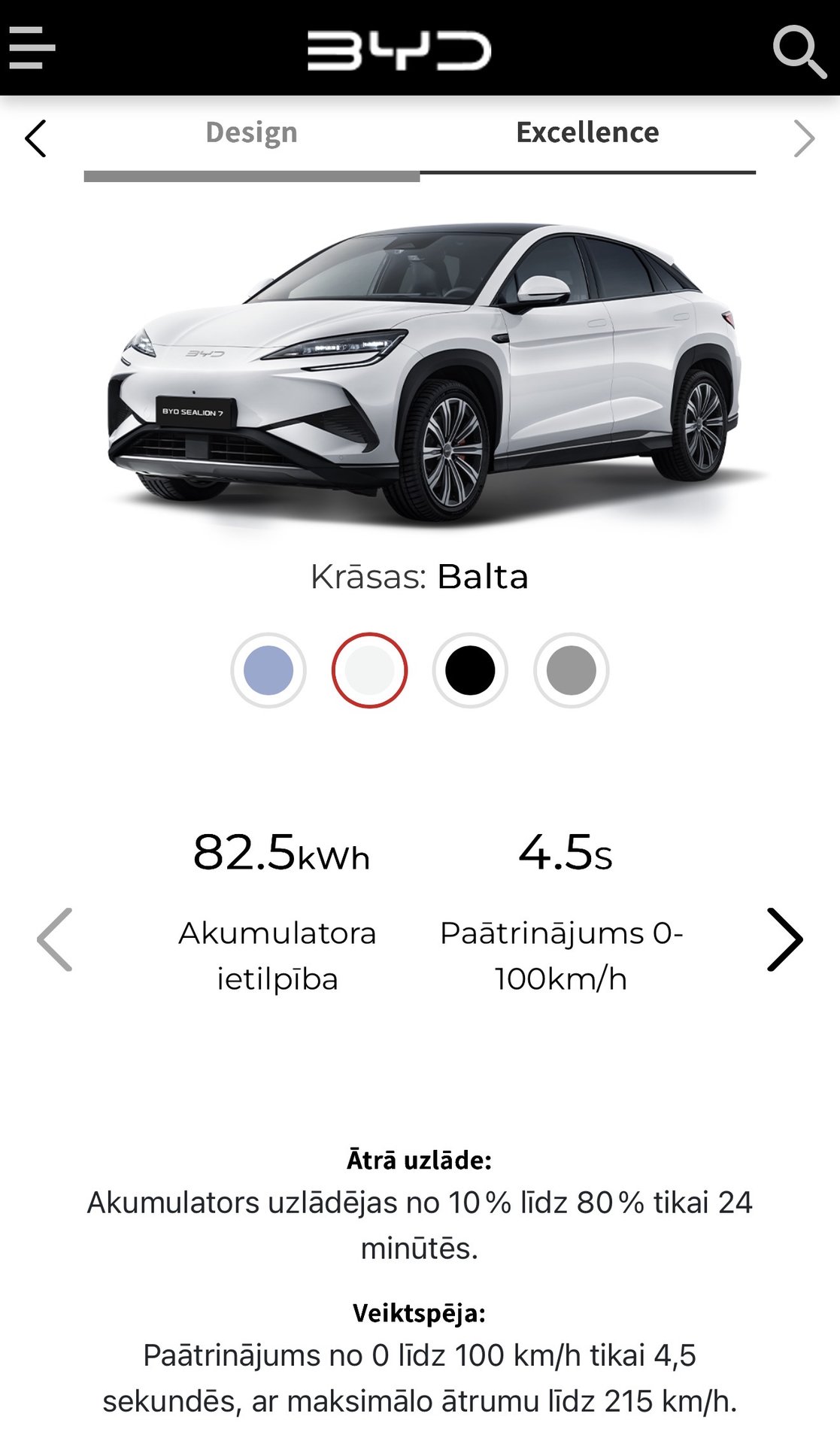Open the search icon
840x1444 pixels.
[799, 51]
